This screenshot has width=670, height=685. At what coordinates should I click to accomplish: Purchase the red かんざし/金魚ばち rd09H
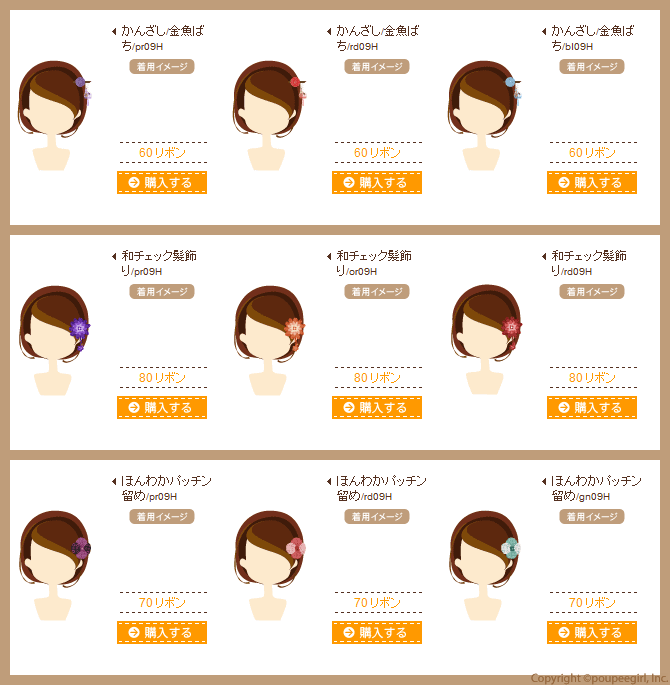(377, 183)
